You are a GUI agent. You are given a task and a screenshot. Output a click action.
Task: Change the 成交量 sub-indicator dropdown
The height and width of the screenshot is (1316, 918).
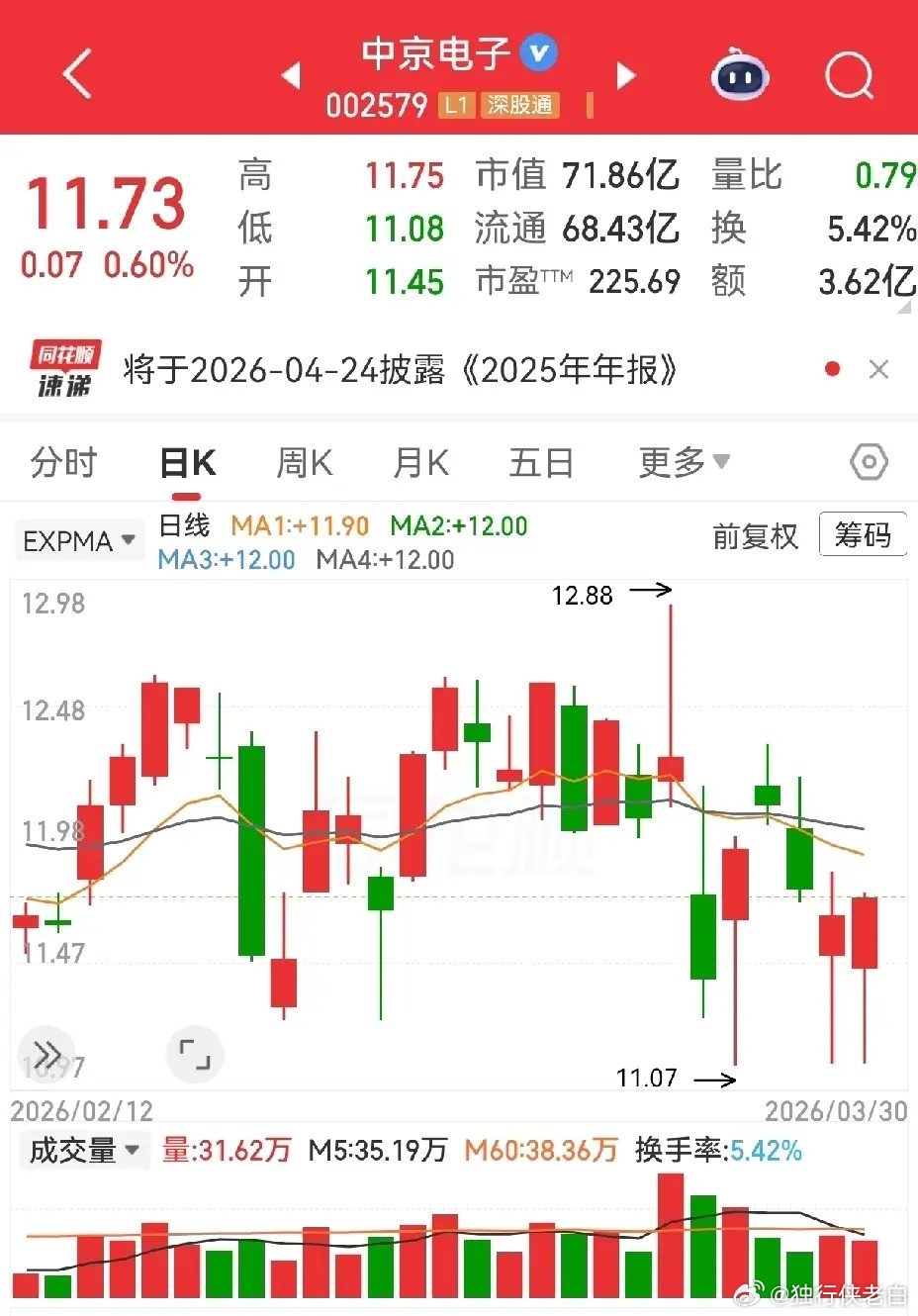tap(83, 1151)
